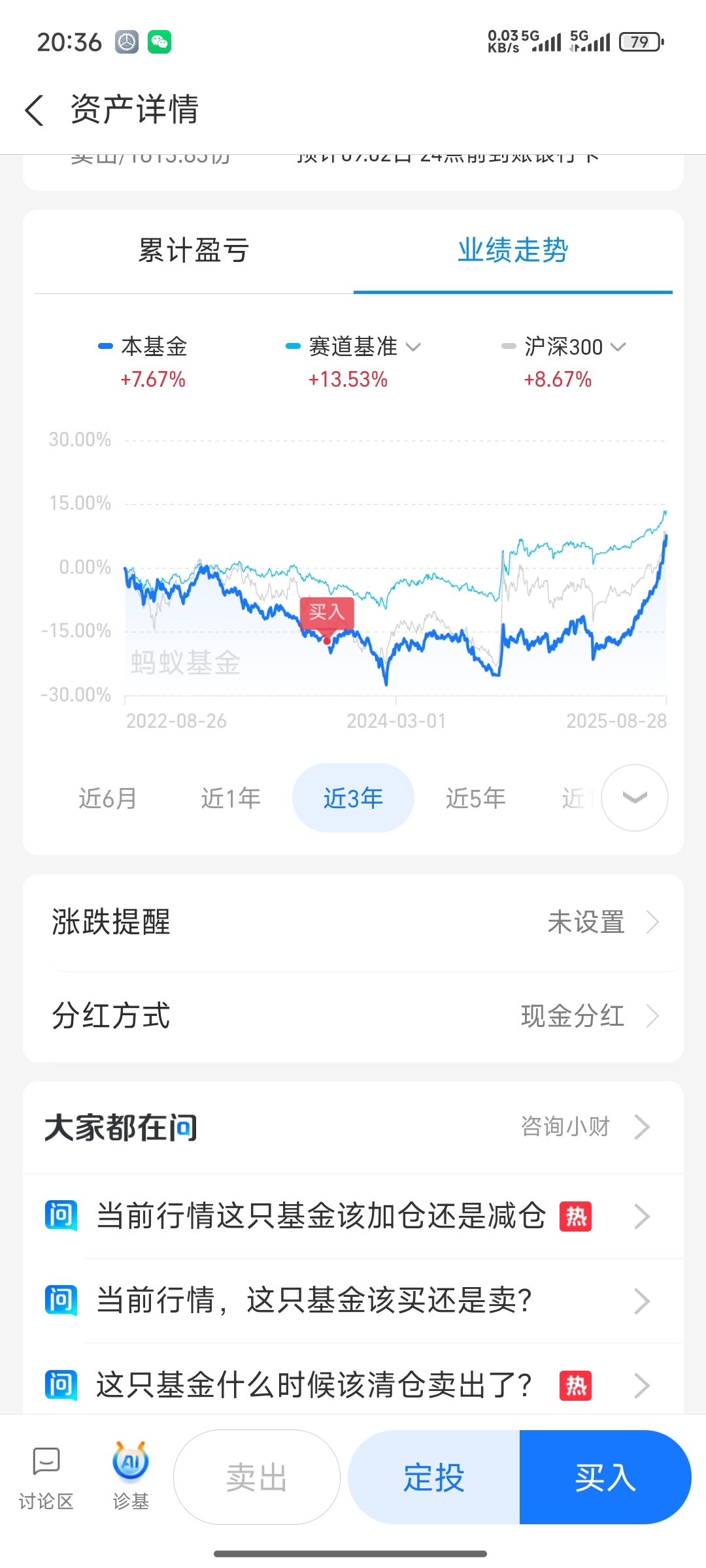Viewport: 706px width, 1568px height.
Task: Tap the 买入 button
Action: [605, 1477]
